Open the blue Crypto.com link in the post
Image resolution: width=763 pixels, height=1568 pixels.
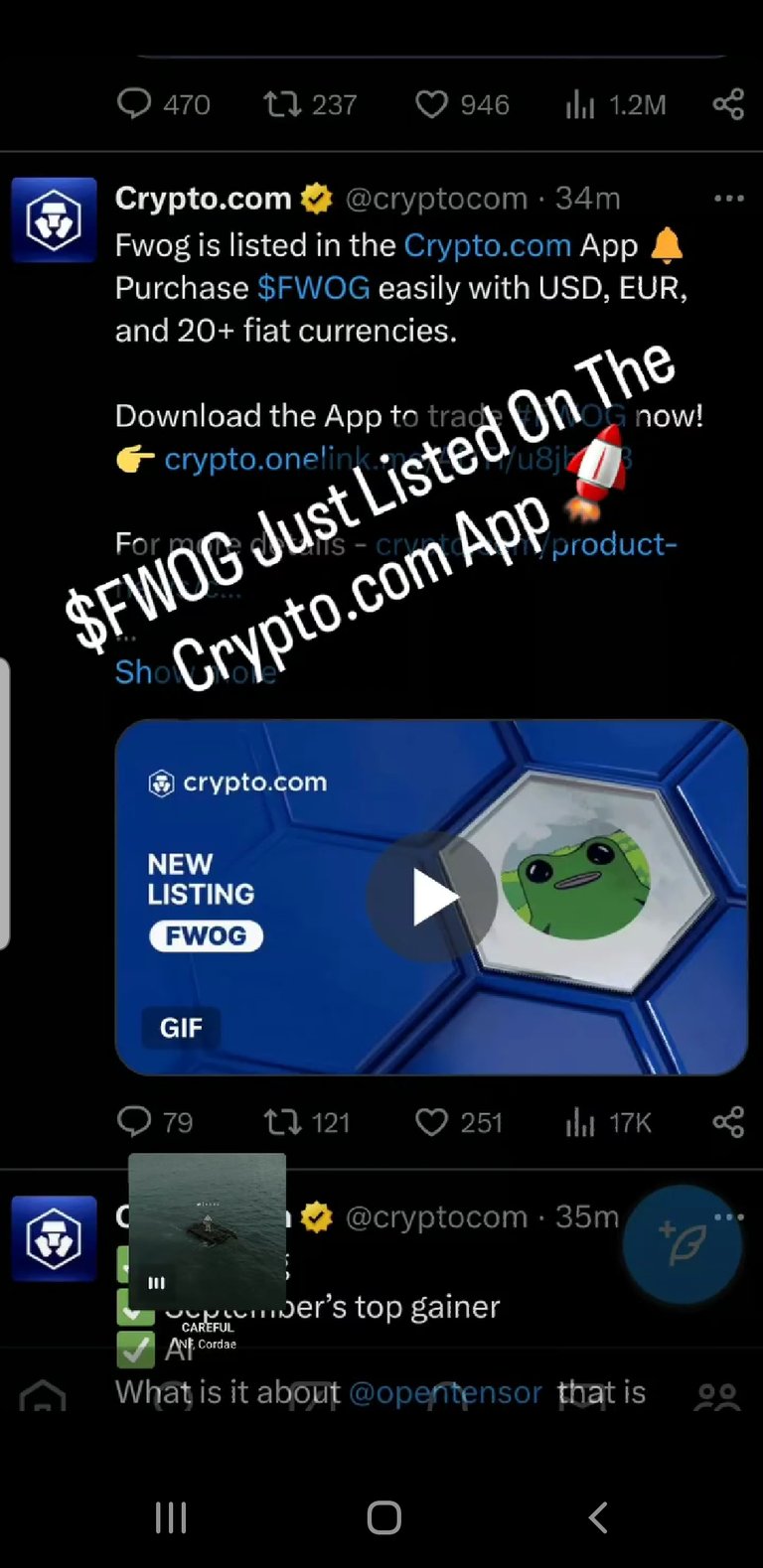tap(487, 245)
